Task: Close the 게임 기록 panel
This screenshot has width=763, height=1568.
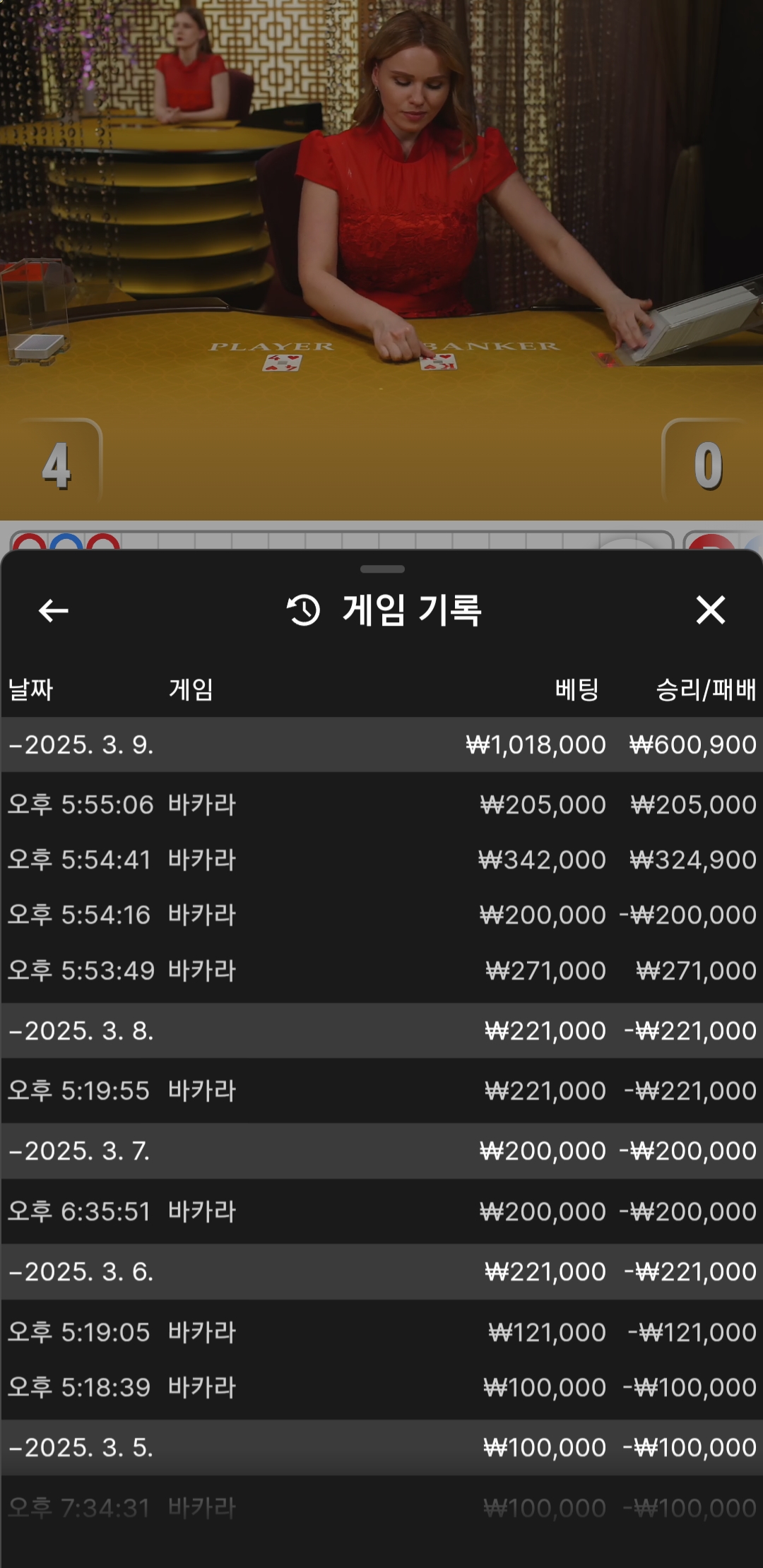Action: [710, 610]
